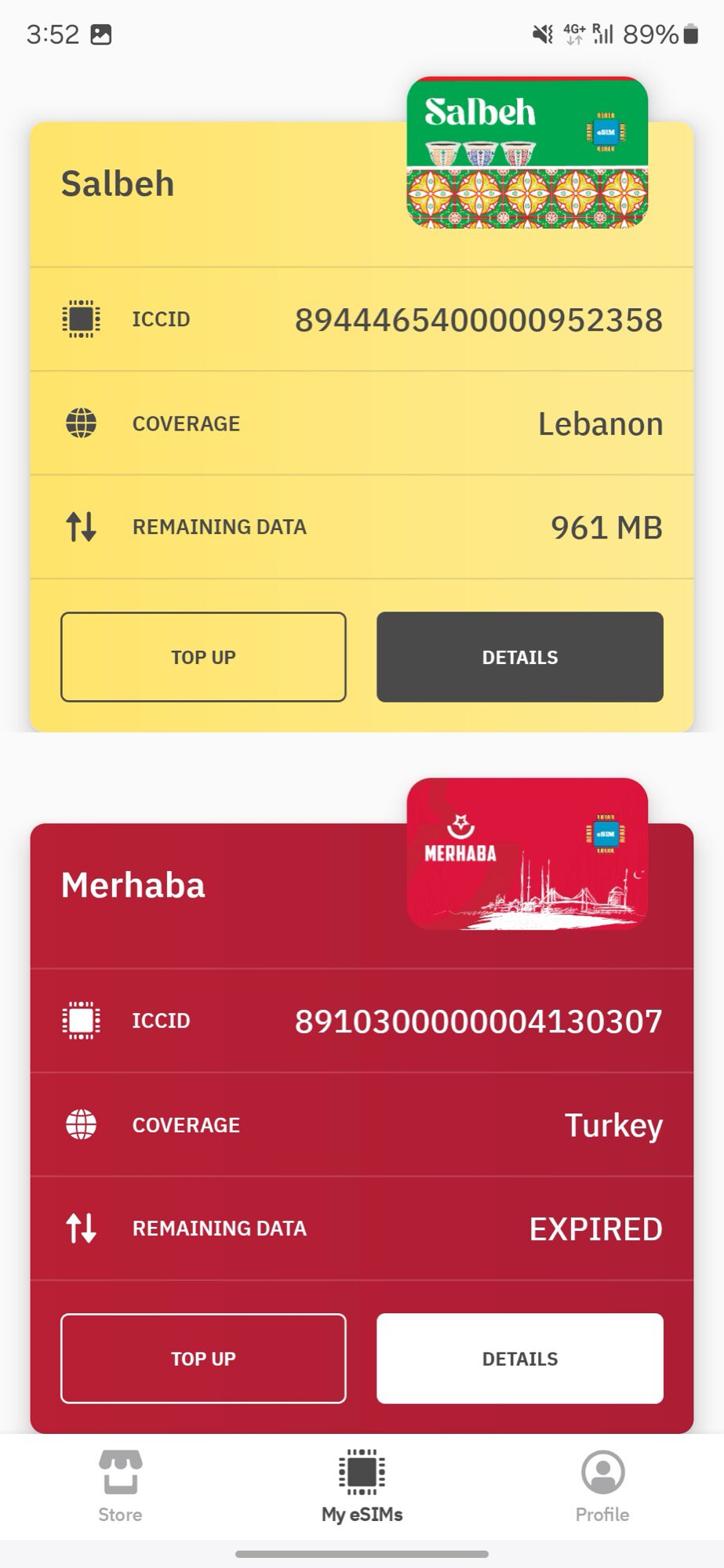Select the My eSIMs tab
The image size is (724, 1568).
click(x=362, y=1486)
